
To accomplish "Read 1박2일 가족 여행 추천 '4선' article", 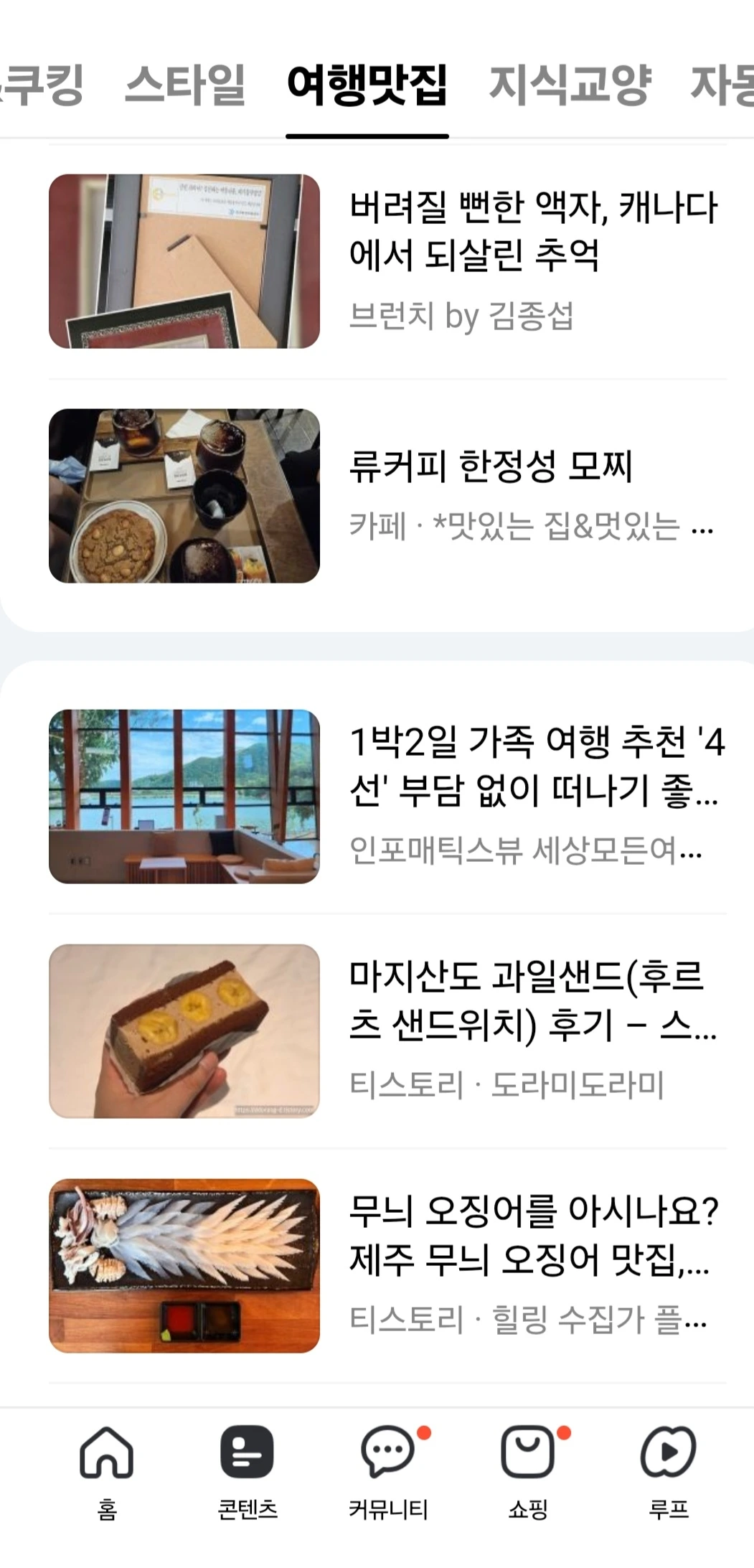I will click(x=535, y=766).
